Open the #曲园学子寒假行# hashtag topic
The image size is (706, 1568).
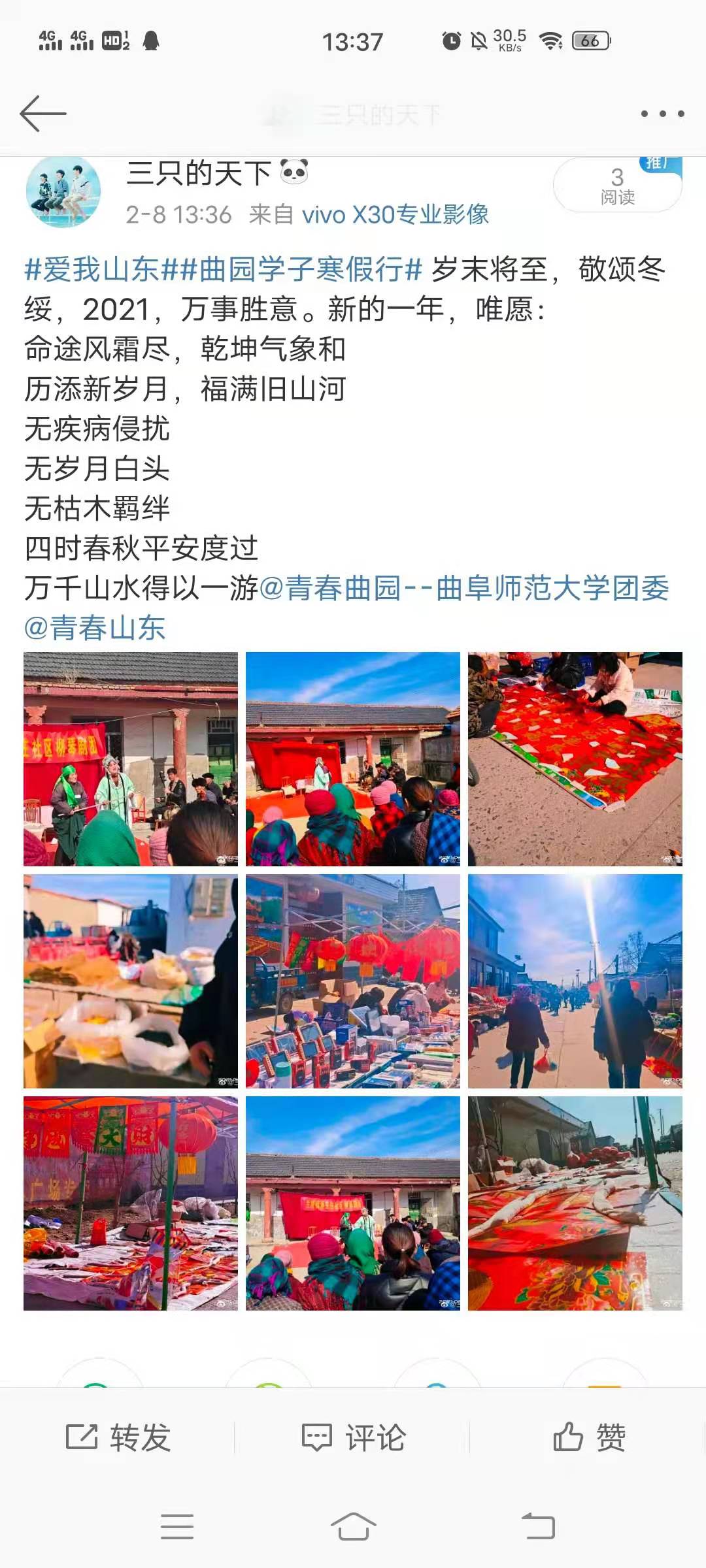(293, 269)
